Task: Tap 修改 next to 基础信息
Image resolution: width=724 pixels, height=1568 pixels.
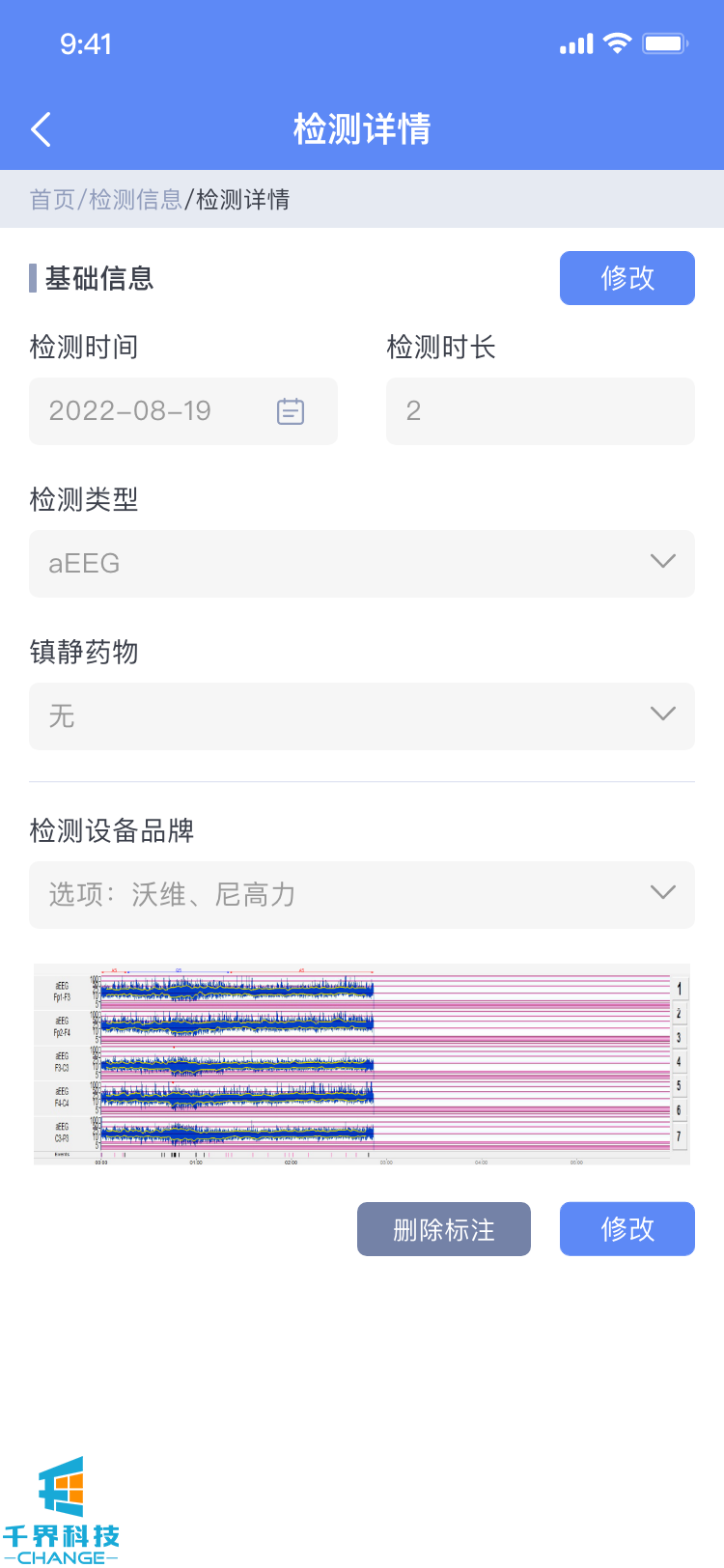Action: coord(627,278)
